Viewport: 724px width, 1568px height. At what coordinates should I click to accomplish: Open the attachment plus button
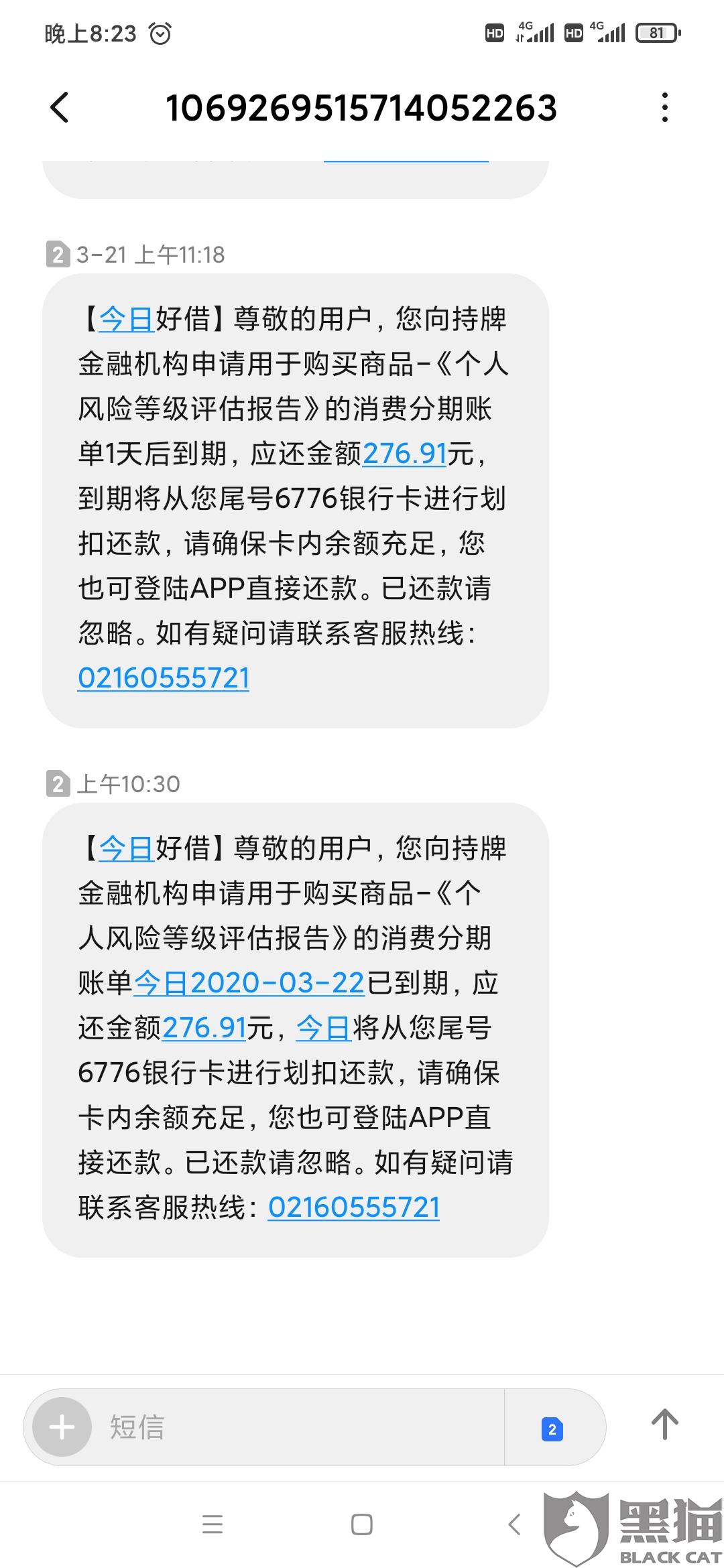point(62,1427)
